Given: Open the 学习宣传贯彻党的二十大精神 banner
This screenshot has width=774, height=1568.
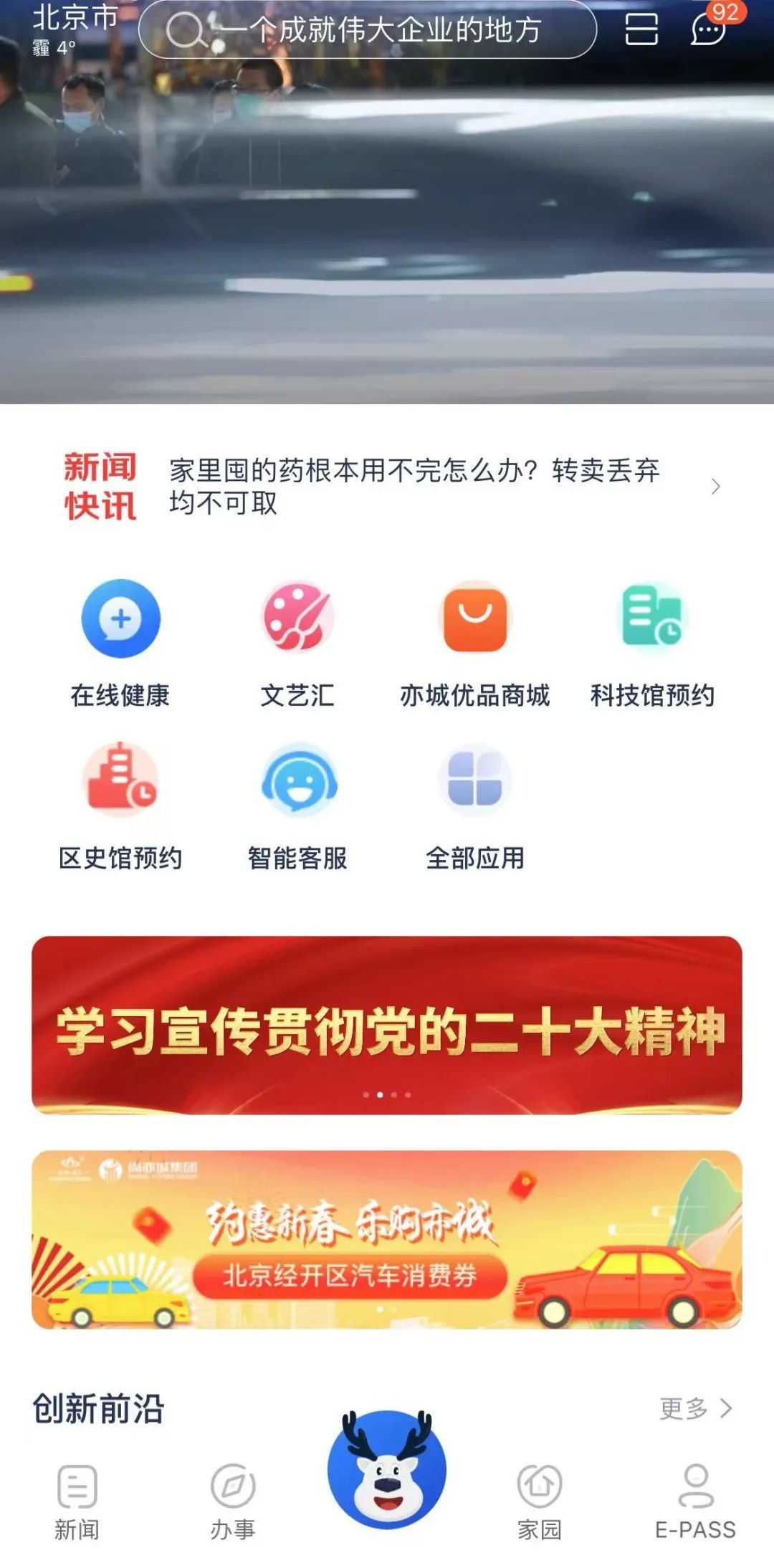Looking at the screenshot, I should coord(387,1025).
